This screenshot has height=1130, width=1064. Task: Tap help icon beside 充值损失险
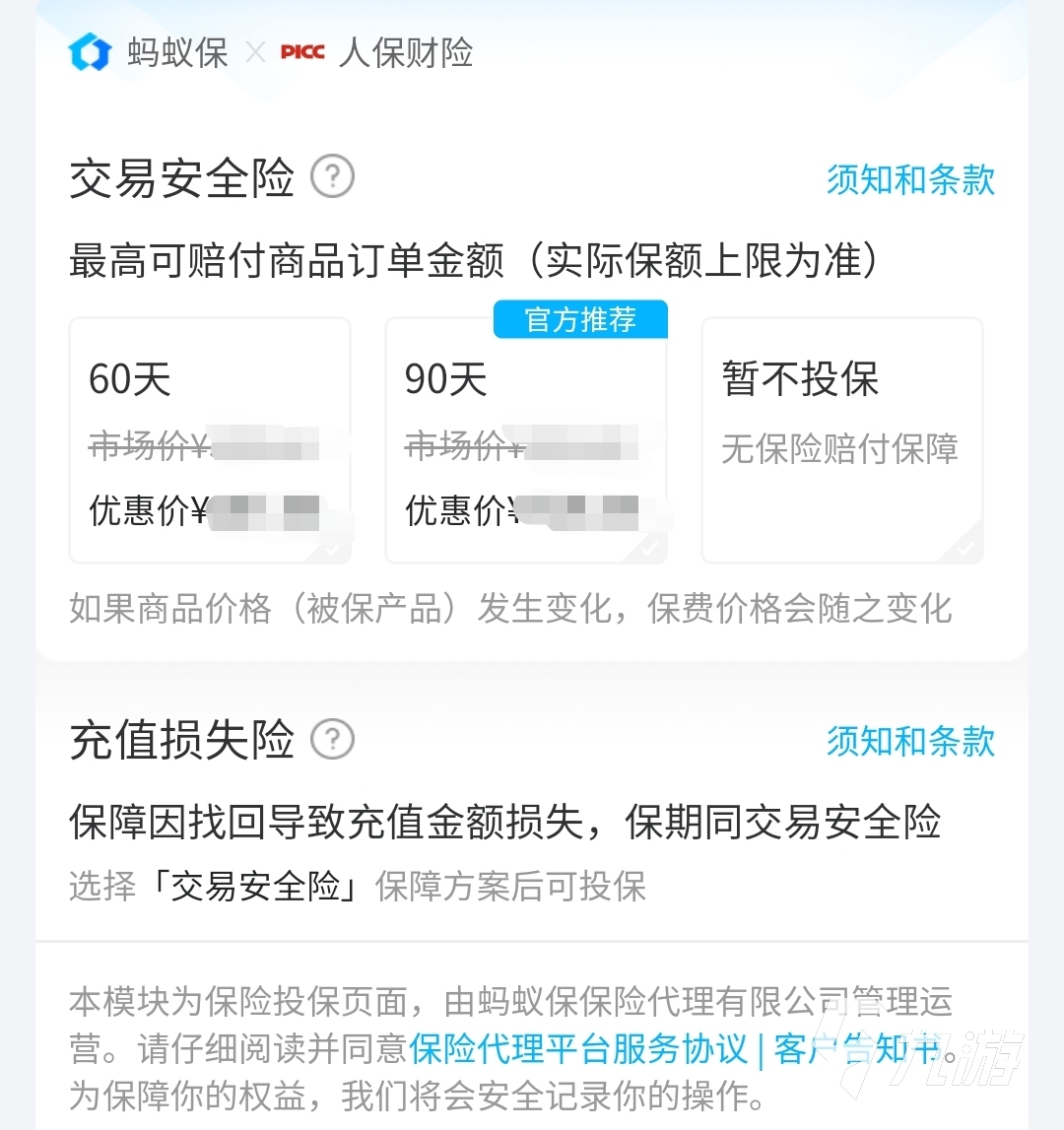click(333, 740)
